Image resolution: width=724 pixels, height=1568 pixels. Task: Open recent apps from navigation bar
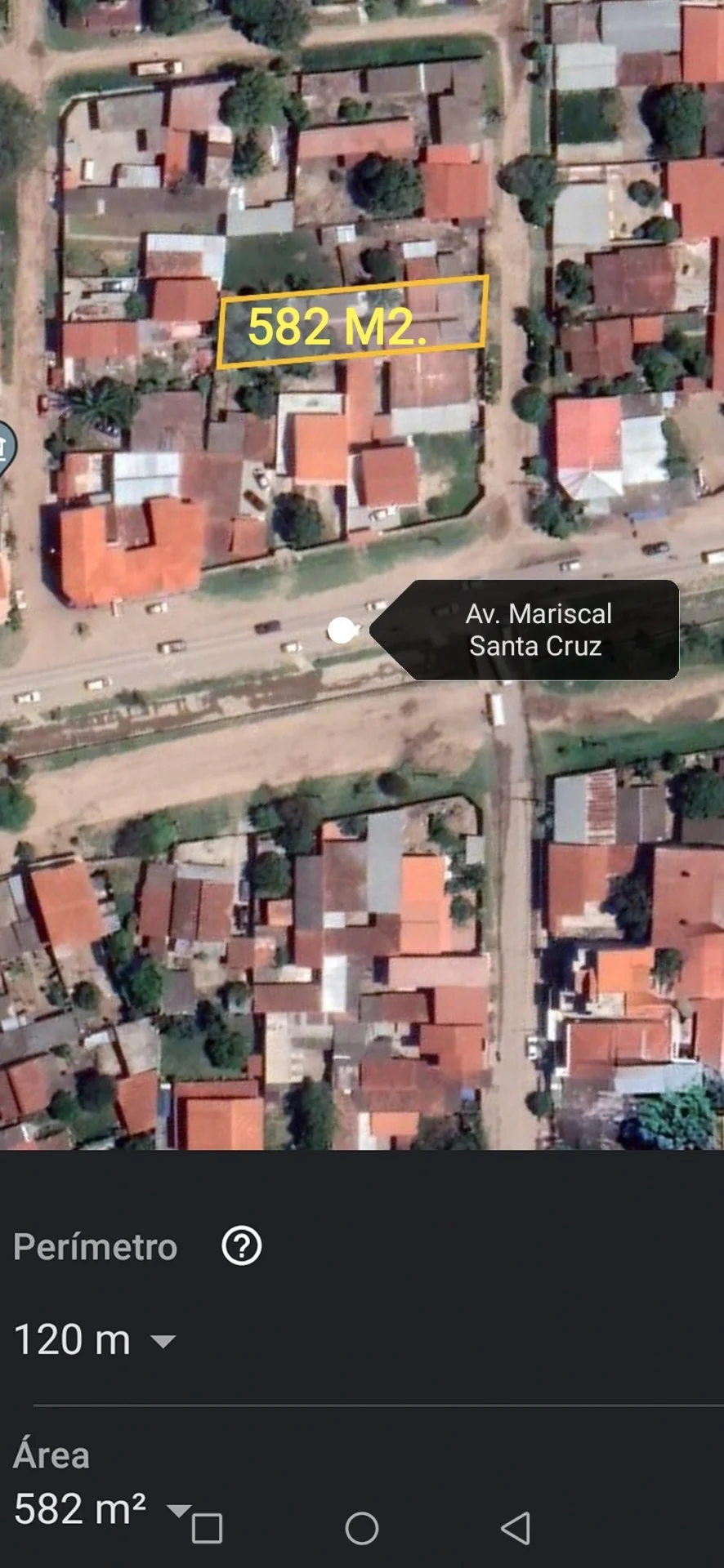tap(208, 1529)
